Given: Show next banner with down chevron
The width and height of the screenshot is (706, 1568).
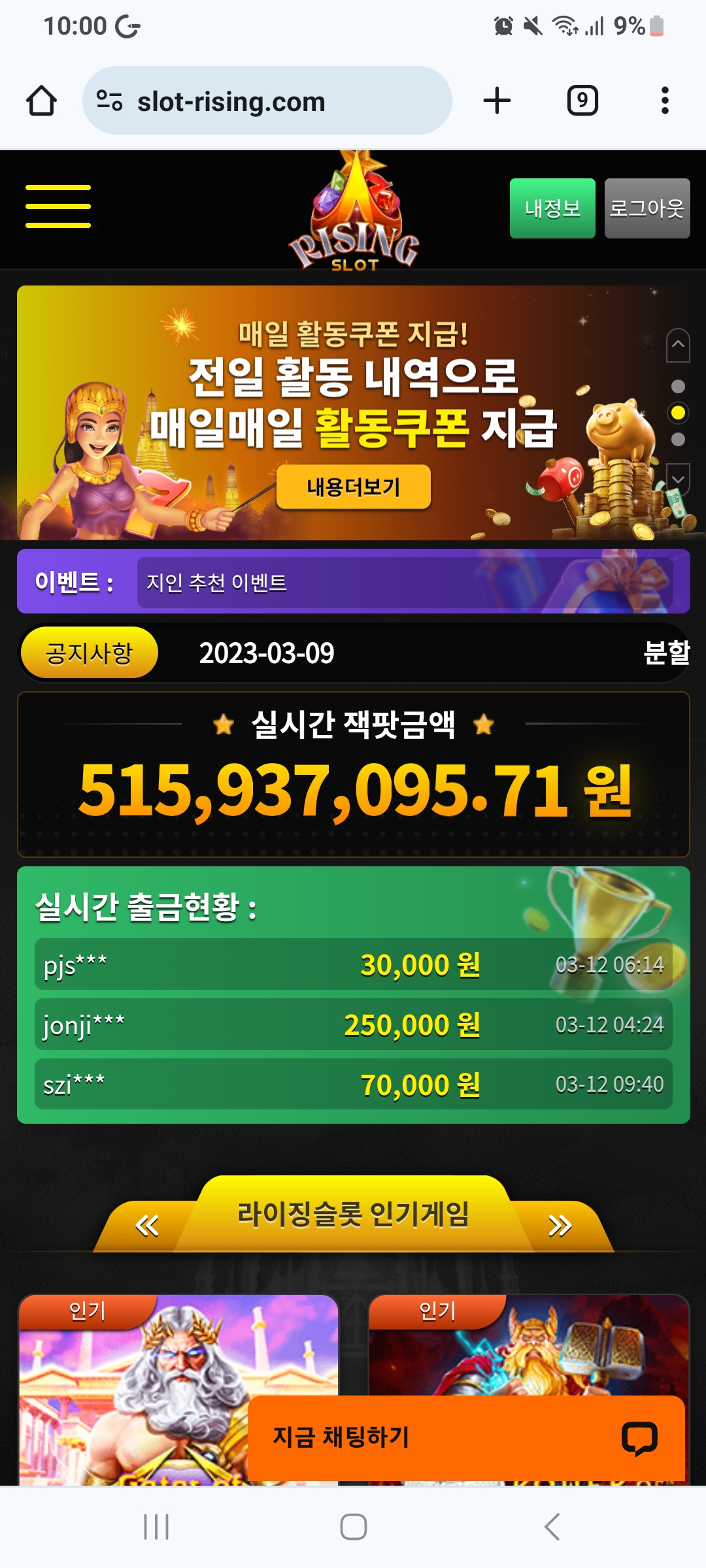Looking at the screenshot, I should (x=678, y=480).
